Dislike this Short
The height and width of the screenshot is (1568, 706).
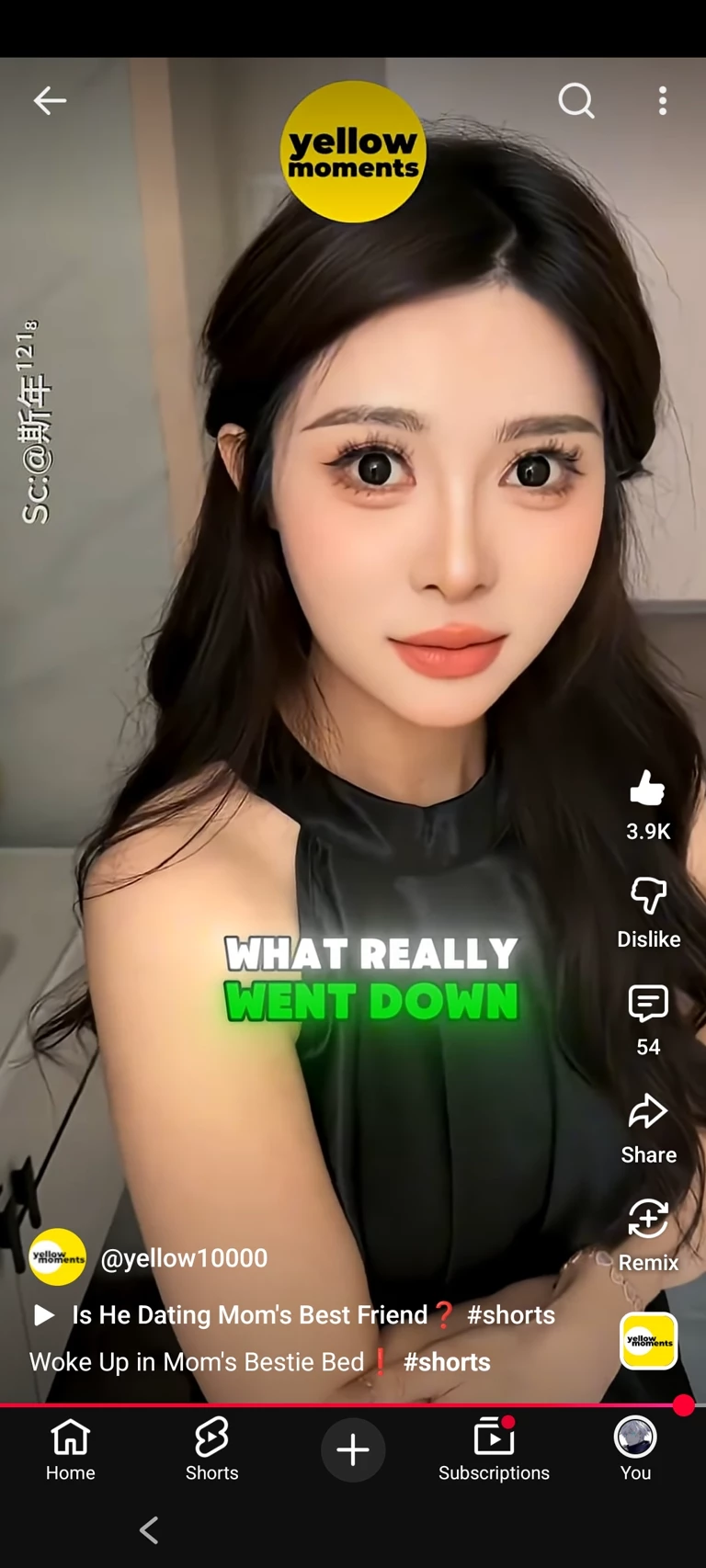point(648,897)
